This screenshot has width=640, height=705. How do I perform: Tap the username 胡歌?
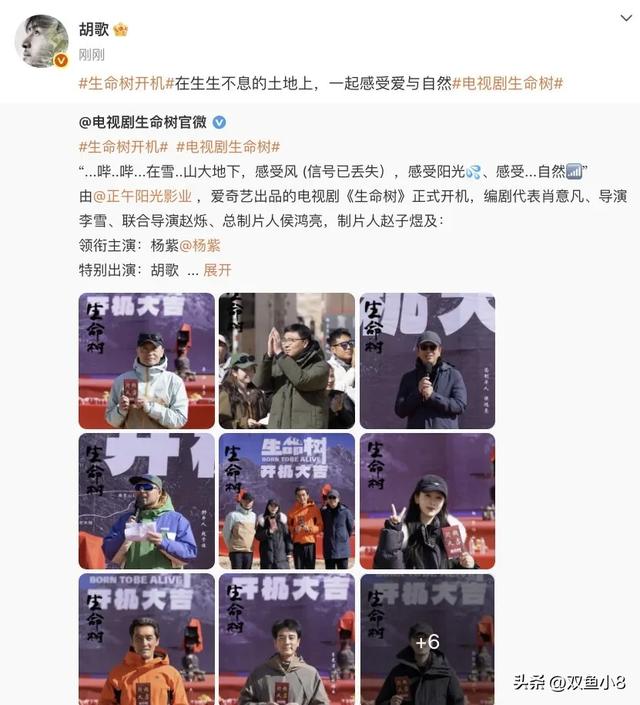(x=95, y=30)
